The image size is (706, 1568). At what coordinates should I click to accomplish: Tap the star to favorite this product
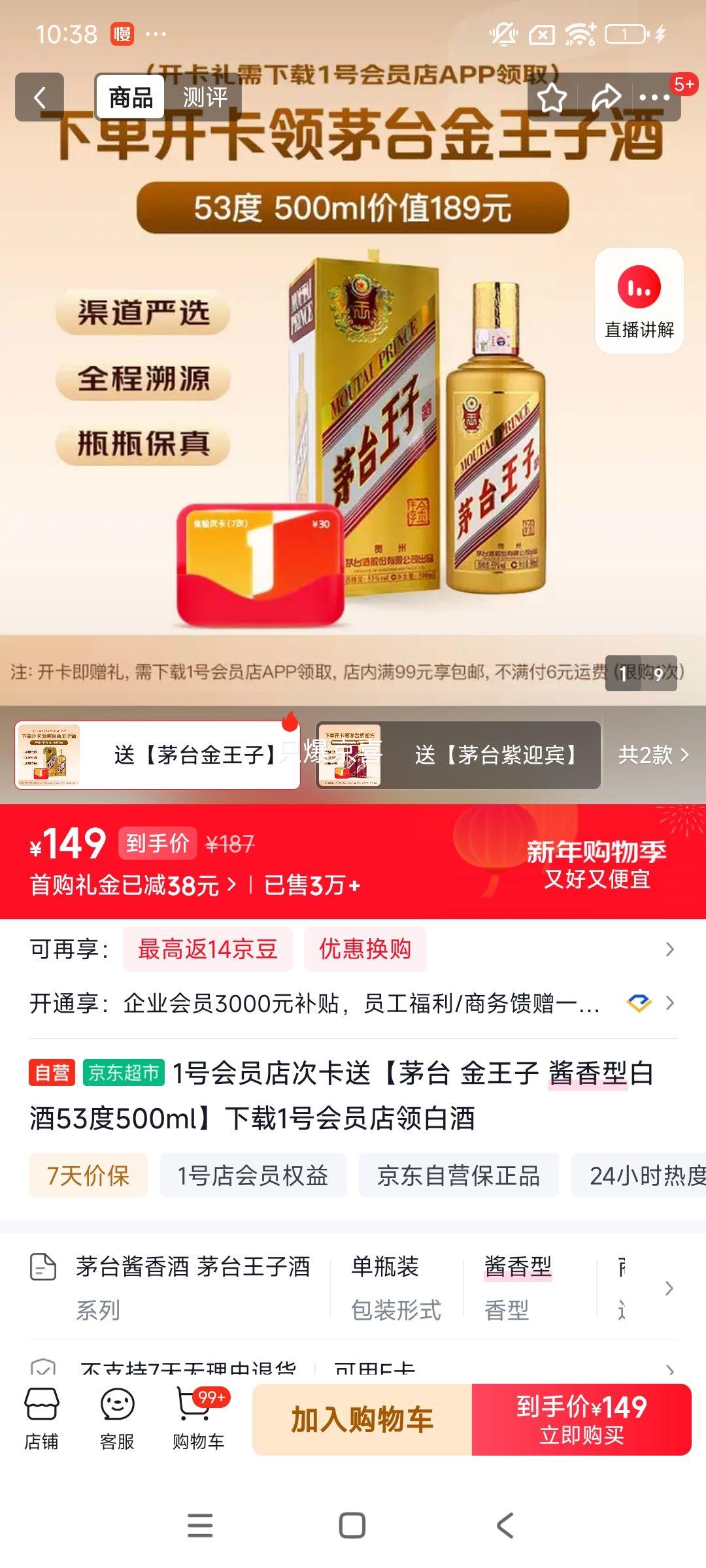(x=551, y=97)
